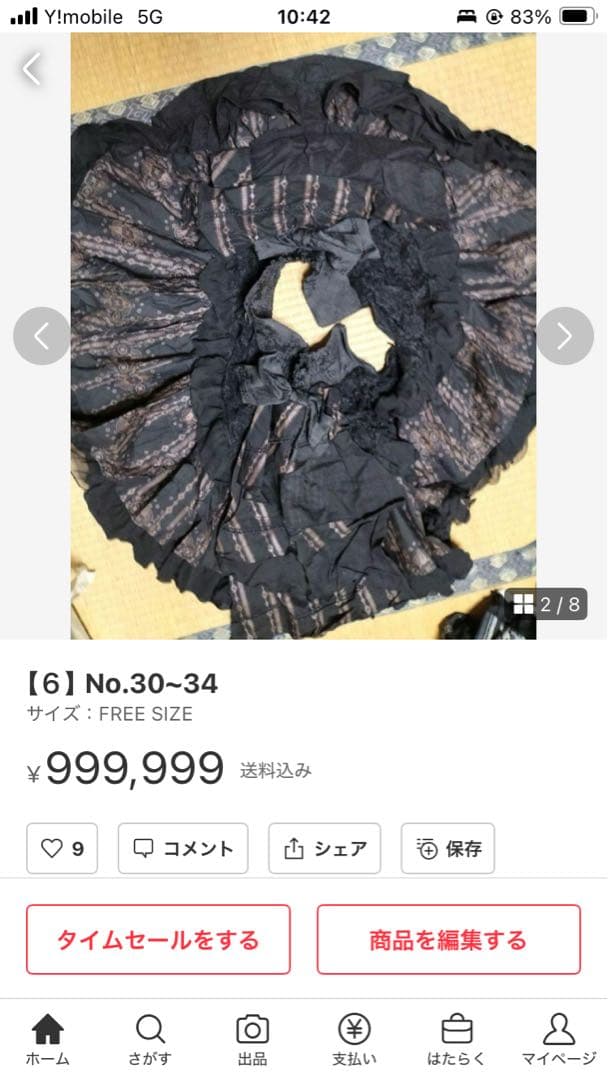Show the next product photo
This screenshot has height=1080, width=608.
[x=565, y=336]
